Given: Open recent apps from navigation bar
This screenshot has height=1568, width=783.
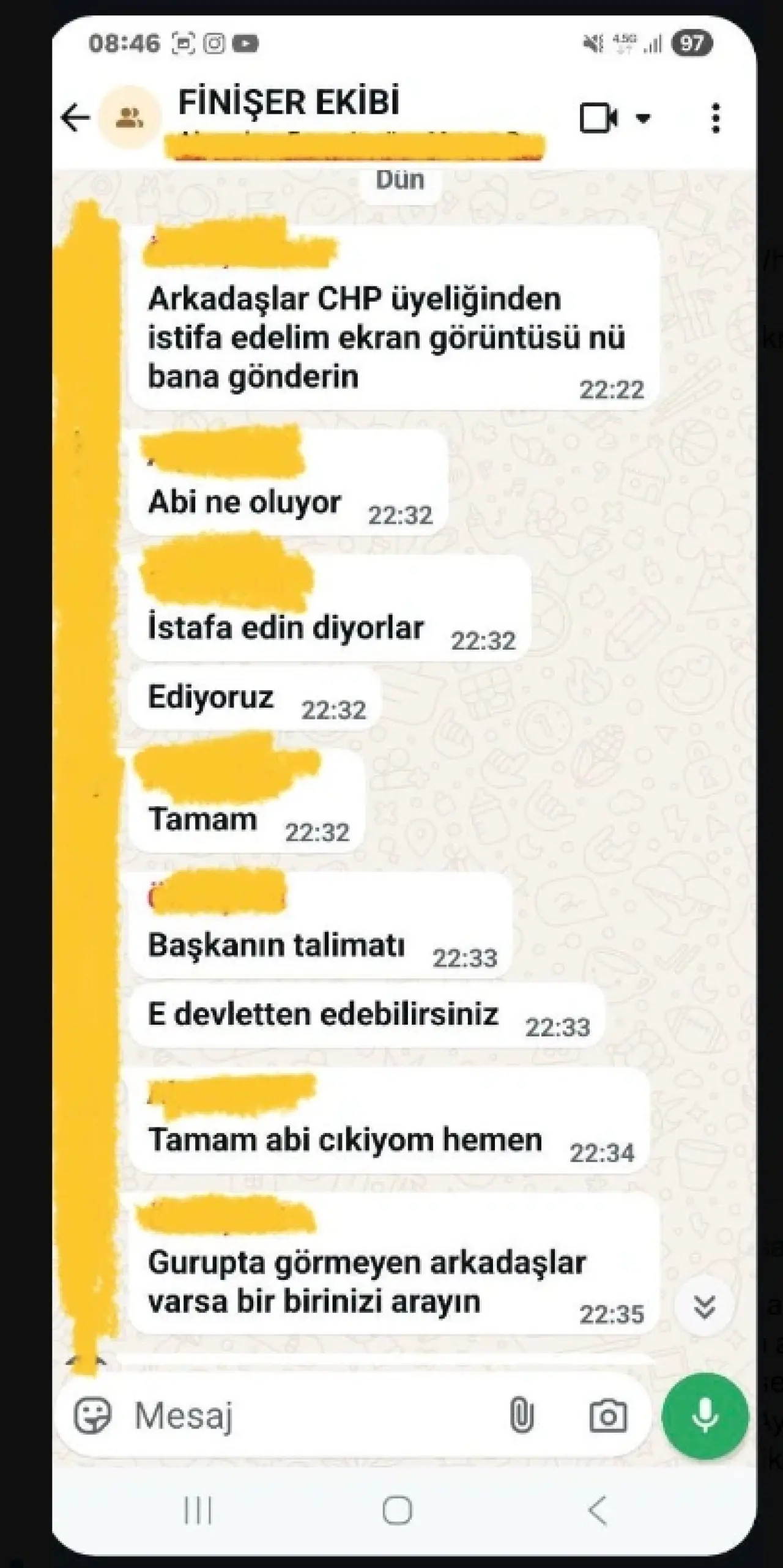Looking at the screenshot, I should tap(198, 1510).
